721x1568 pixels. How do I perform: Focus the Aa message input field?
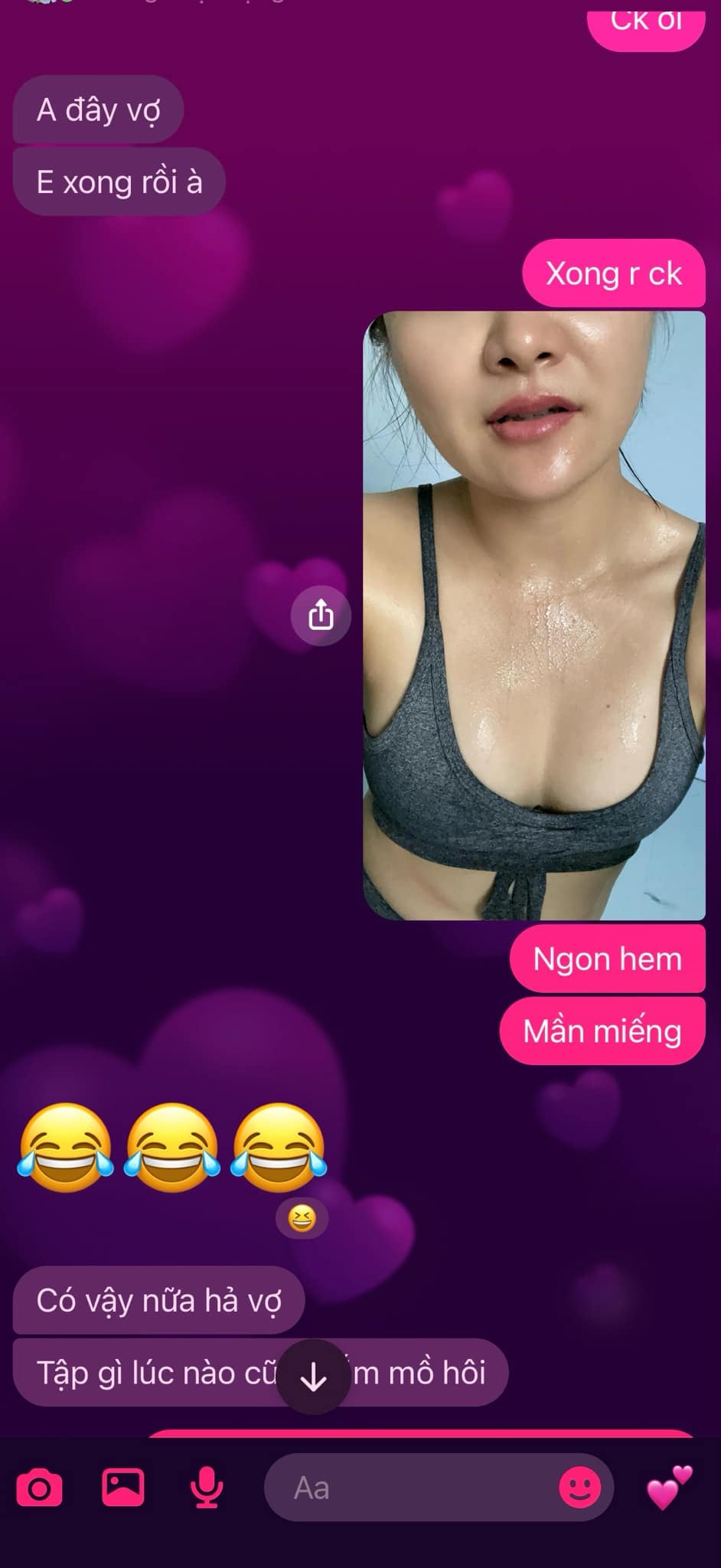pyautogui.click(x=413, y=1488)
